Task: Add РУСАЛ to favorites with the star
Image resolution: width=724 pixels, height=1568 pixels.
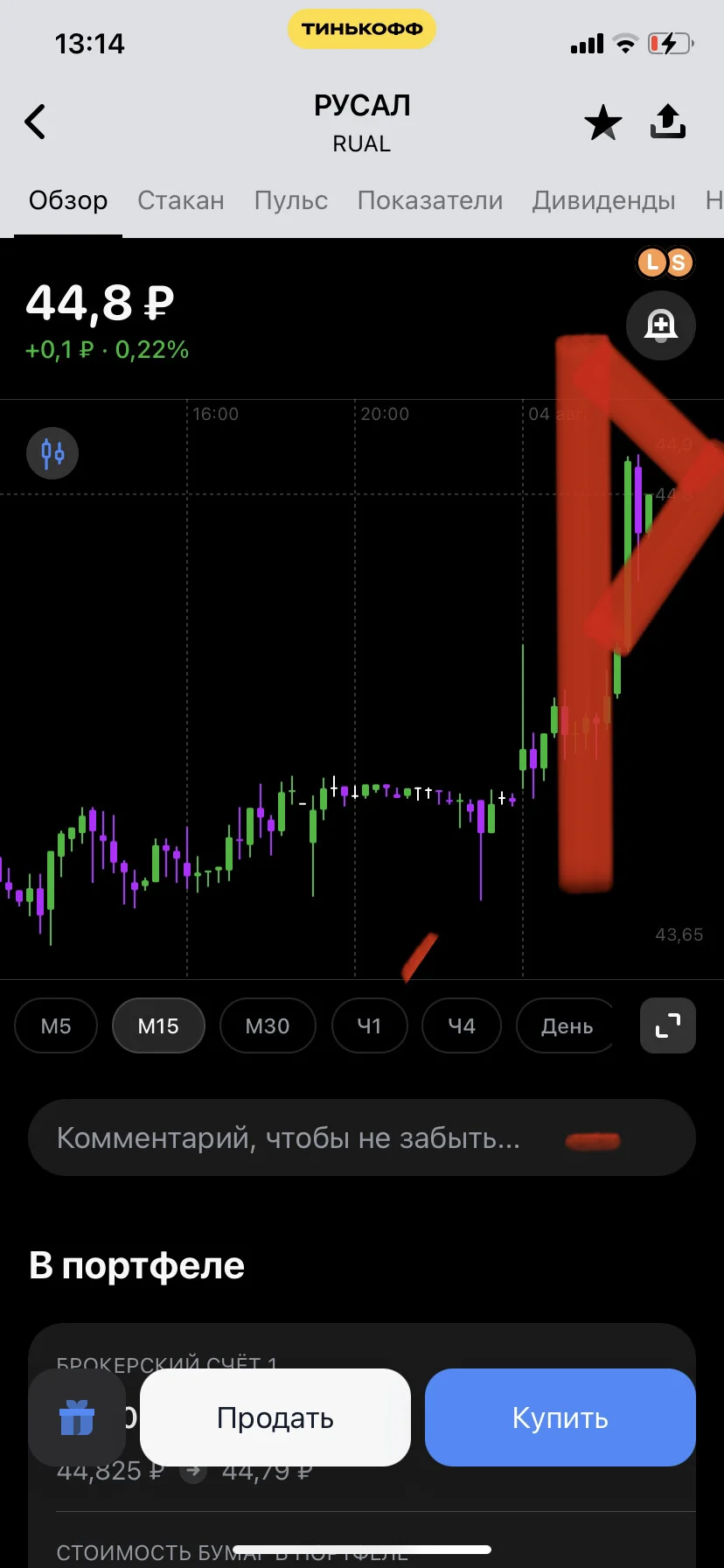Action: (603, 122)
